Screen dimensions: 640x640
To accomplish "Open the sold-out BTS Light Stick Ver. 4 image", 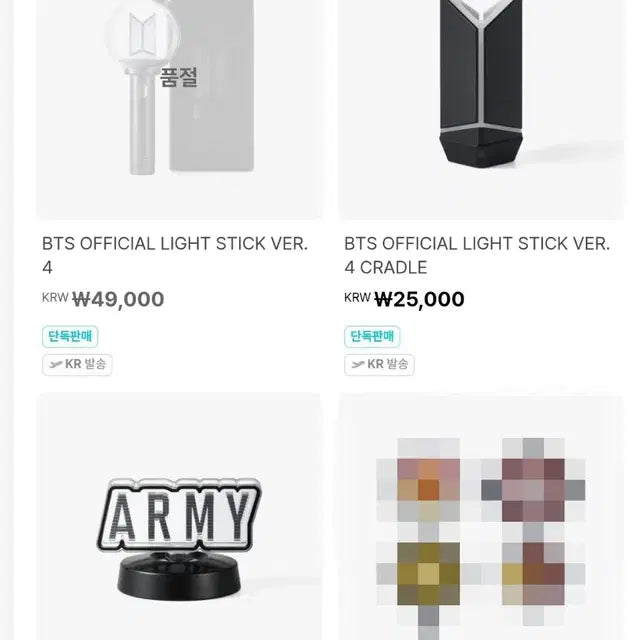I will pos(179,100).
